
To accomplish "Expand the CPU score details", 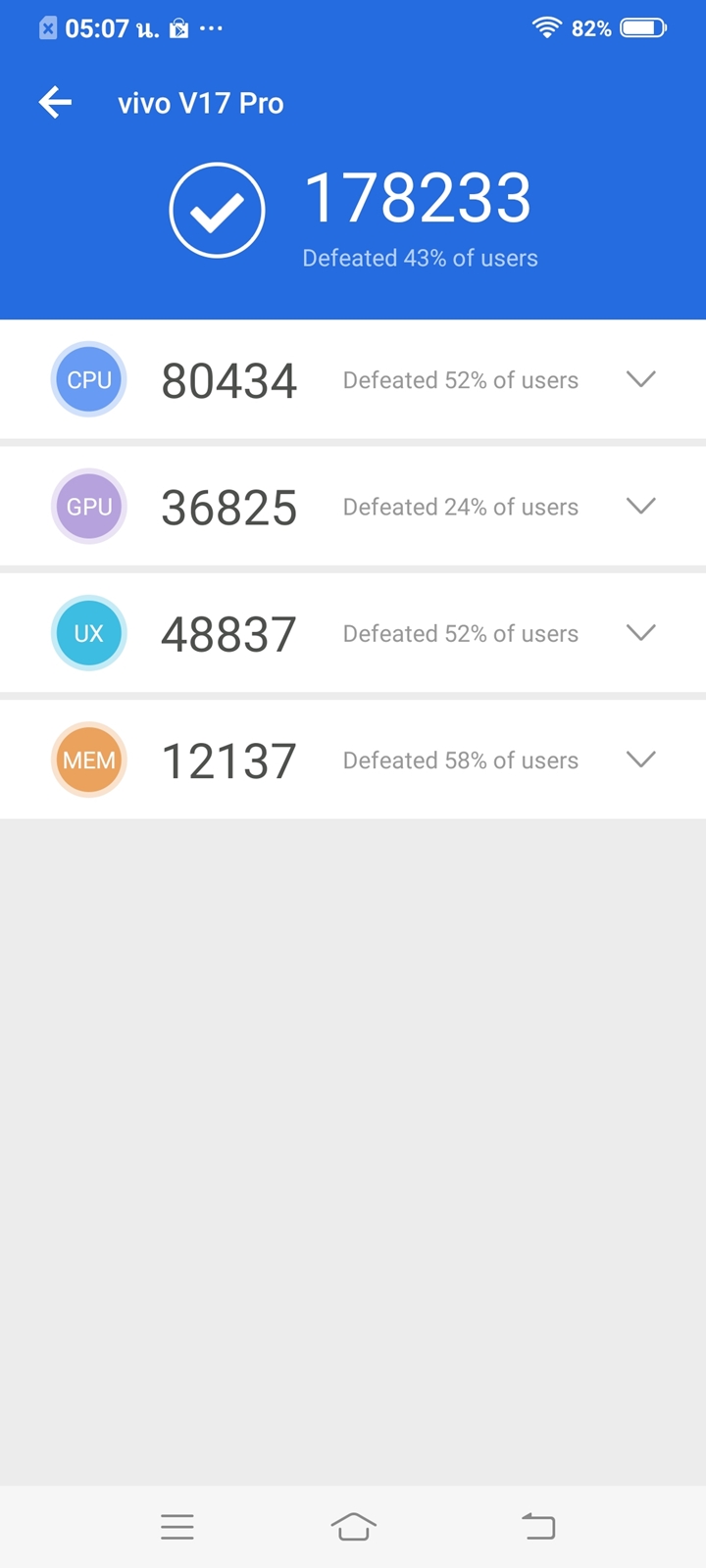I will click(640, 379).
